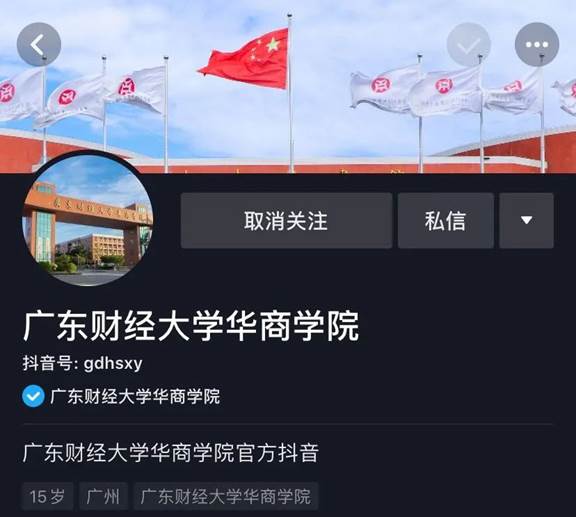Screen dimensions: 576x517
Task: Expand the dropdown arrow beside 私信
Action: (526, 220)
